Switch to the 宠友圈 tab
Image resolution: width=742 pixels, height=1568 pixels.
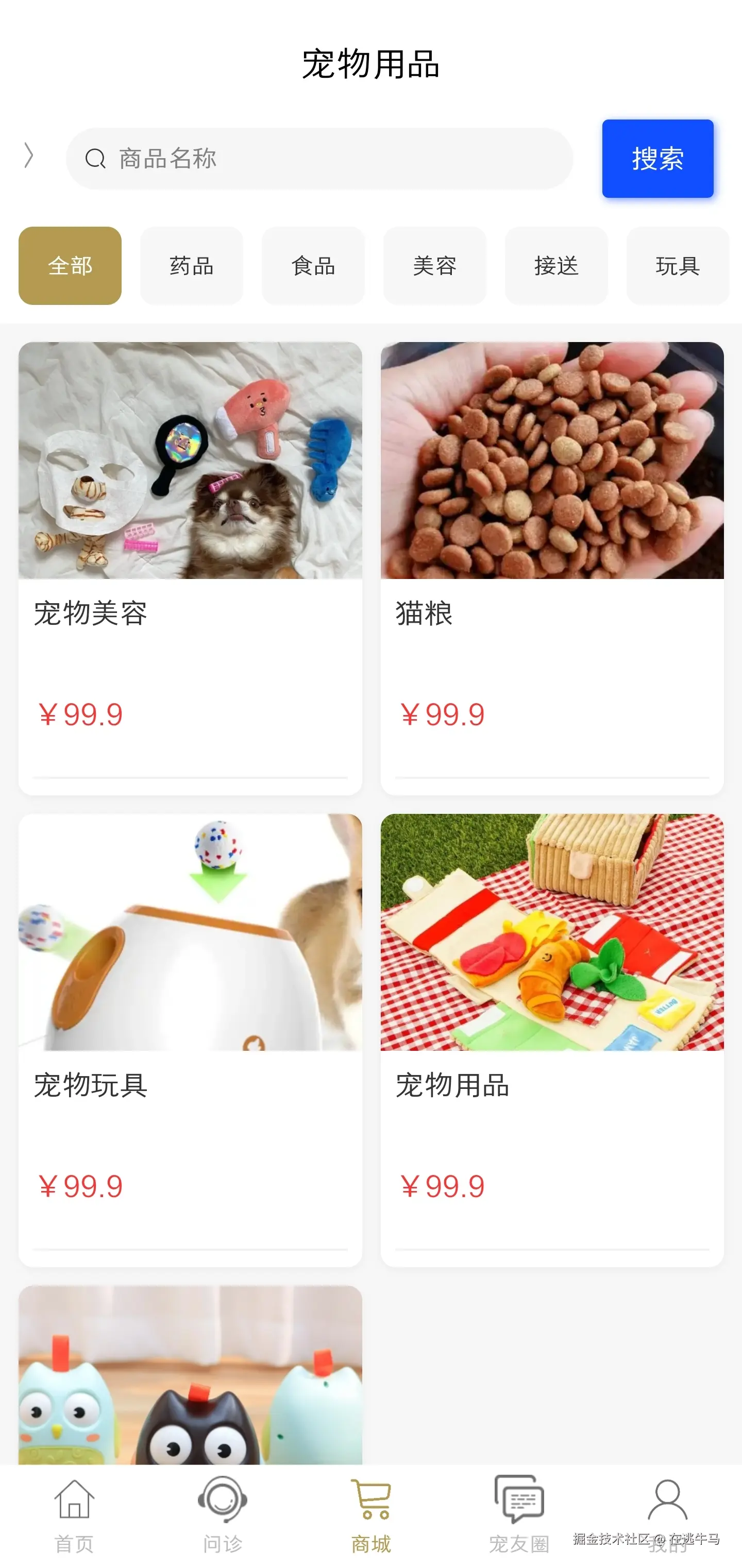click(x=519, y=1514)
